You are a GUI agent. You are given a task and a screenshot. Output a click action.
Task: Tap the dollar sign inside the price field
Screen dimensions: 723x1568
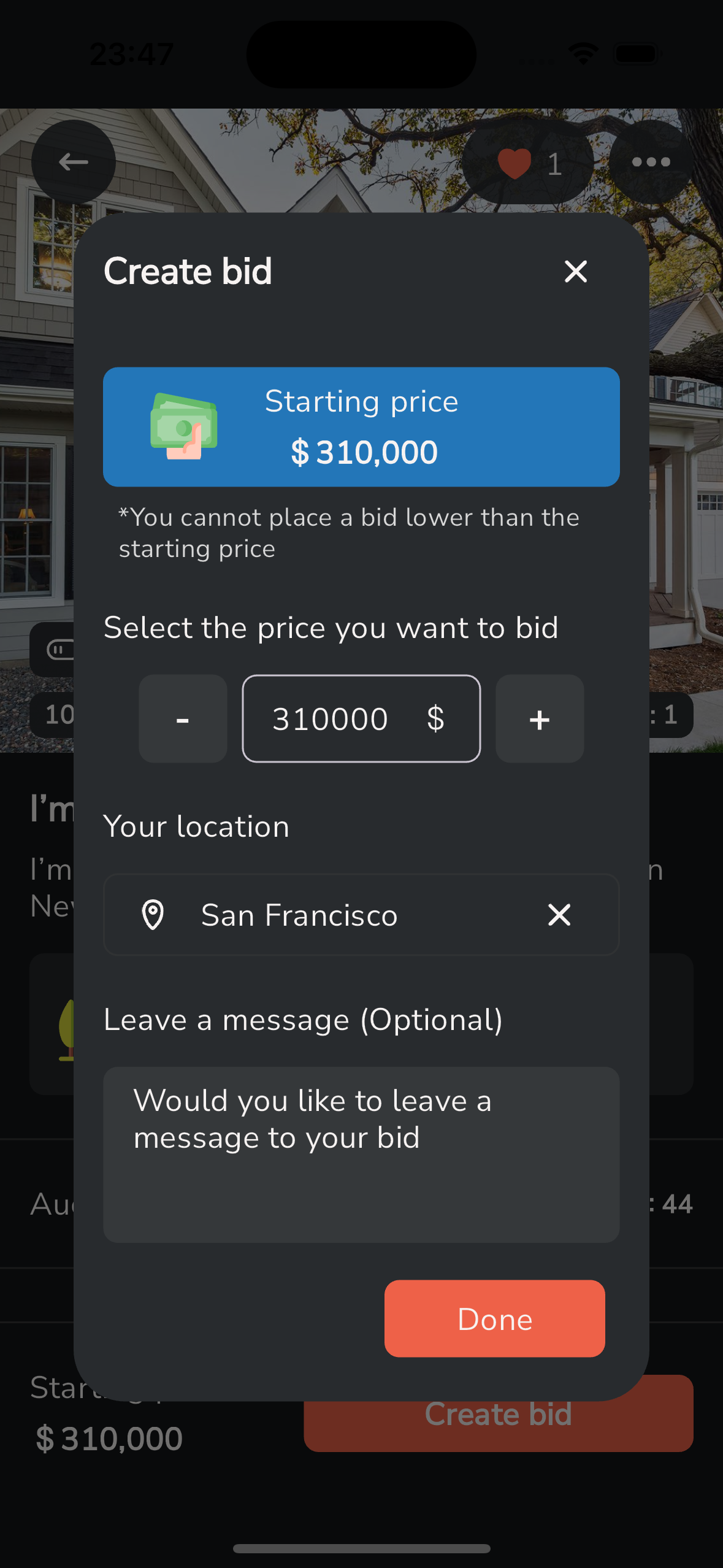(x=436, y=719)
